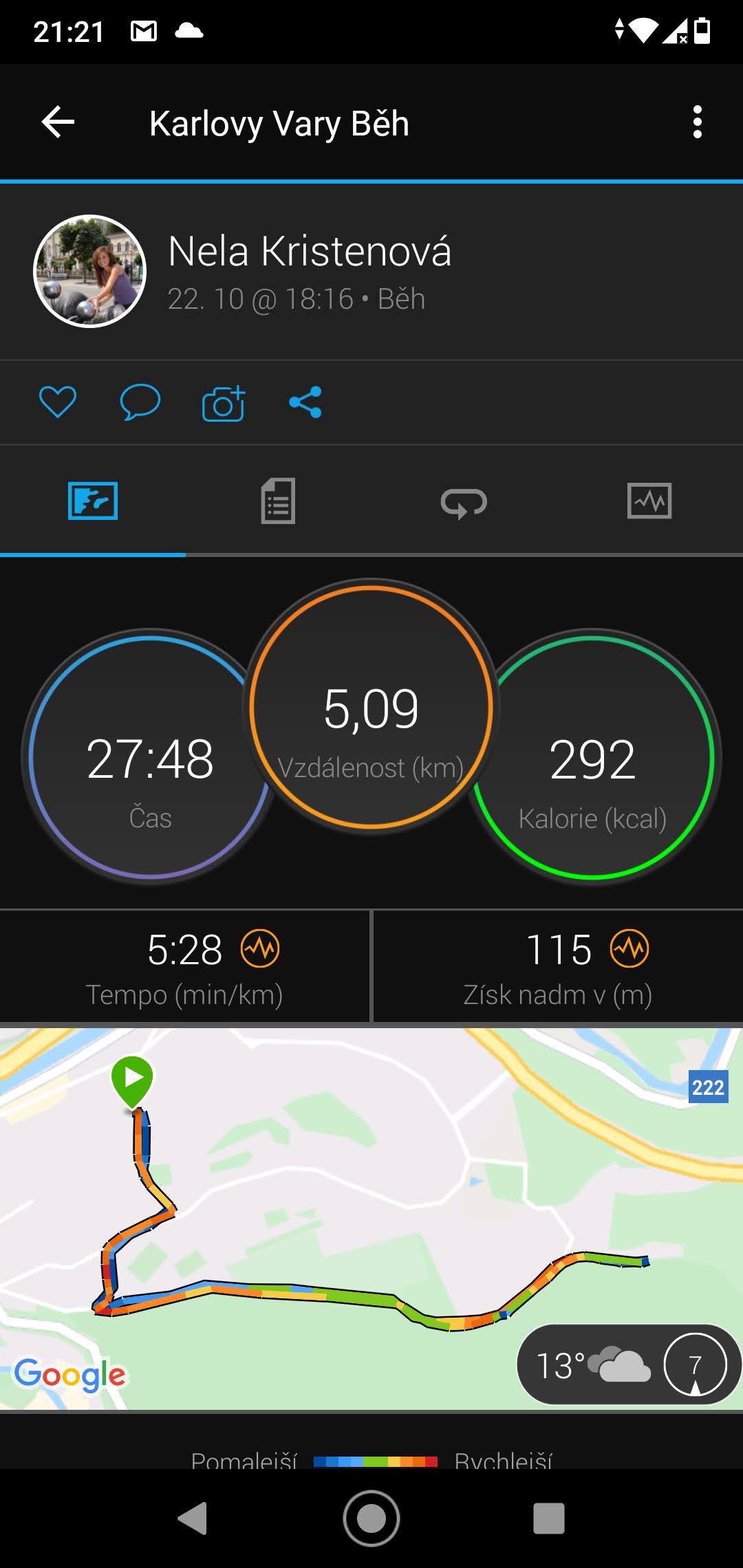743x1568 pixels.
Task: Open the elevation chart icon beside 115
Action: pyautogui.click(x=629, y=948)
